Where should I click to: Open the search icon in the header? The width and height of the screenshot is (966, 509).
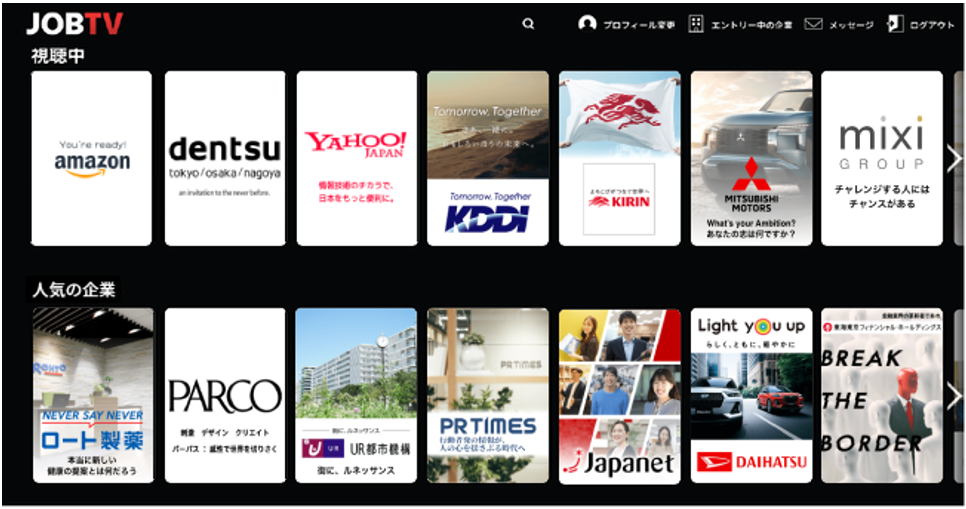coord(528,24)
